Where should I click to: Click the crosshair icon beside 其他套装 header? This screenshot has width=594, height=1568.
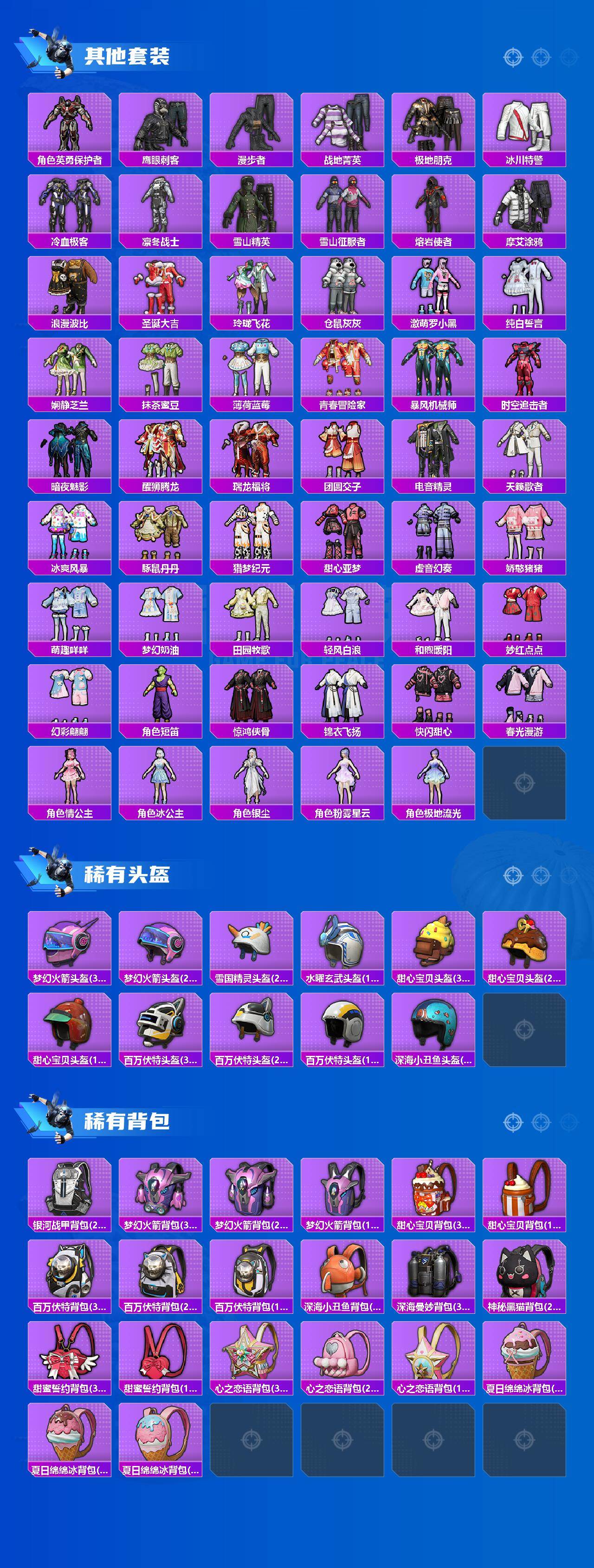point(513,58)
